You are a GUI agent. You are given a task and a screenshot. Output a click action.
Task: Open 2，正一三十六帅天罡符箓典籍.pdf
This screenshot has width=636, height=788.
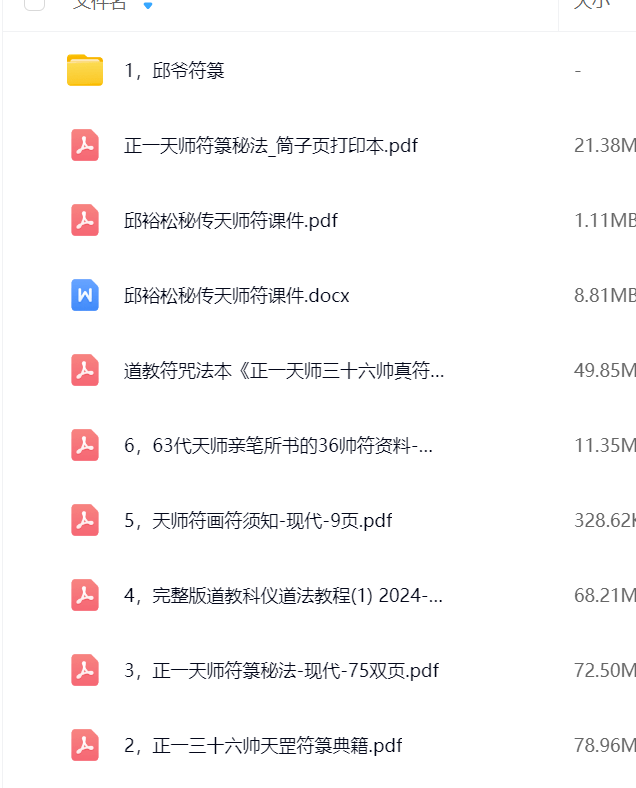coord(263,746)
